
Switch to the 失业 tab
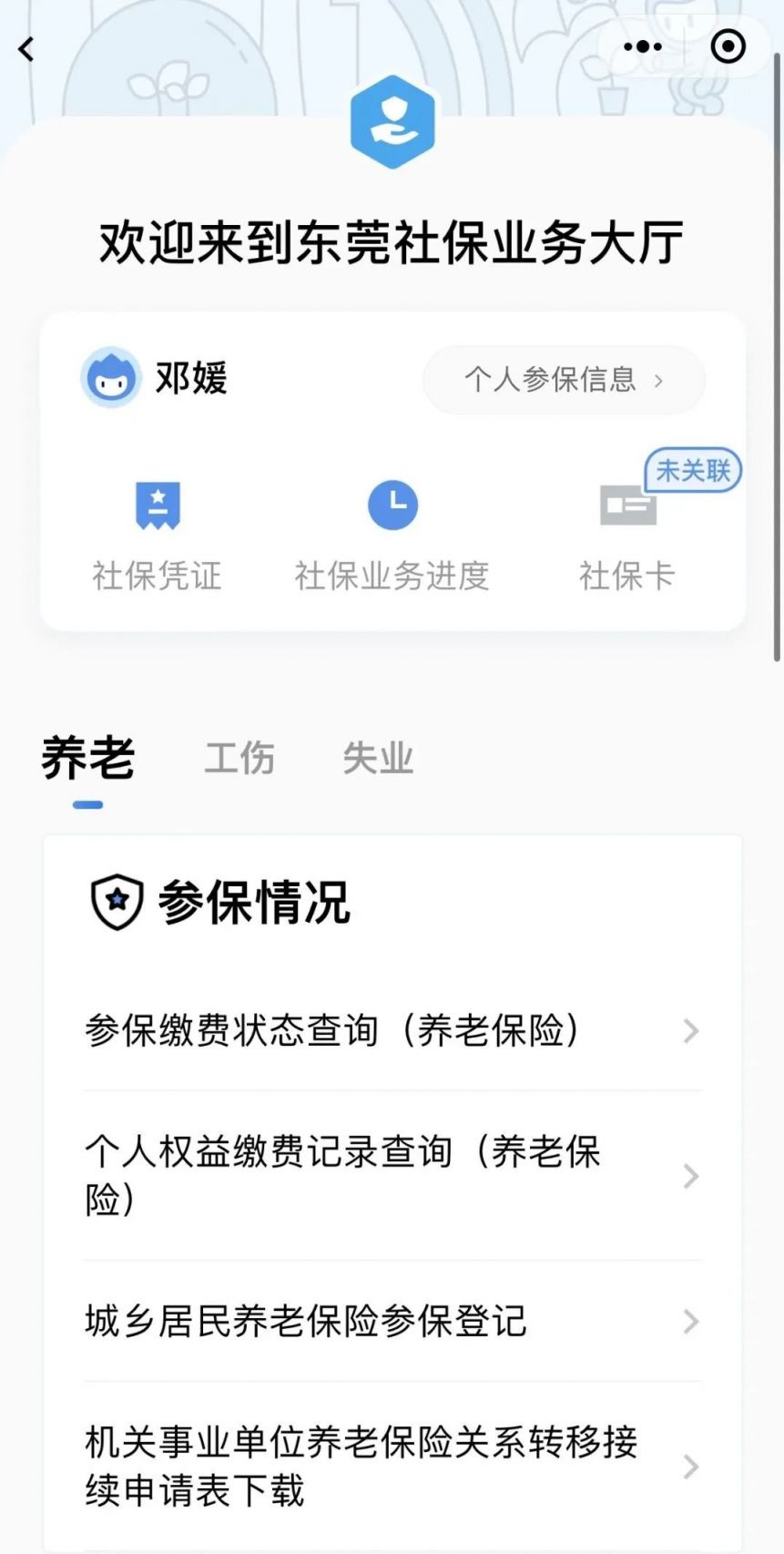tap(378, 758)
